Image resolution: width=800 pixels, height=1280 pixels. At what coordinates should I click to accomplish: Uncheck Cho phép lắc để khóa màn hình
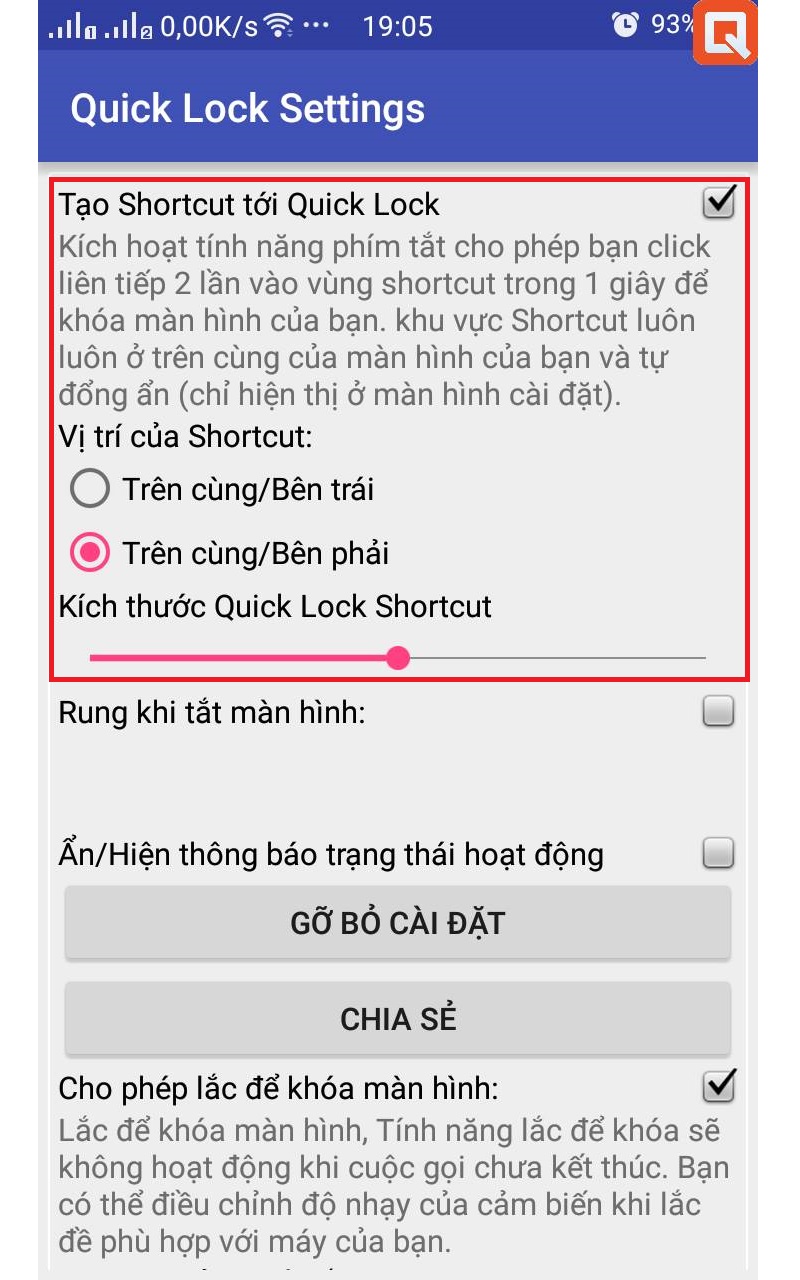[718, 1086]
